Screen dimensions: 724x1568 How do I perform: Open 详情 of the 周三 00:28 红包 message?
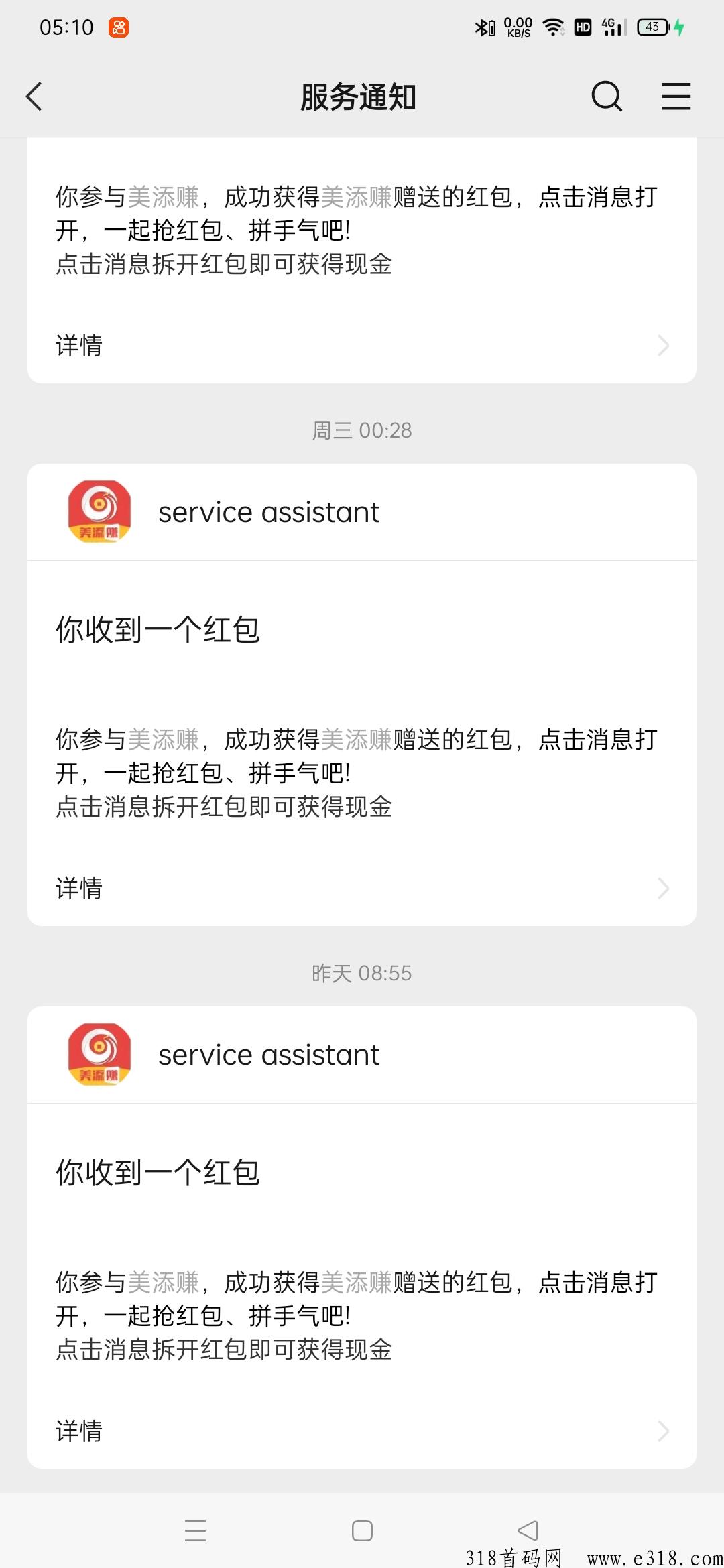click(x=362, y=889)
